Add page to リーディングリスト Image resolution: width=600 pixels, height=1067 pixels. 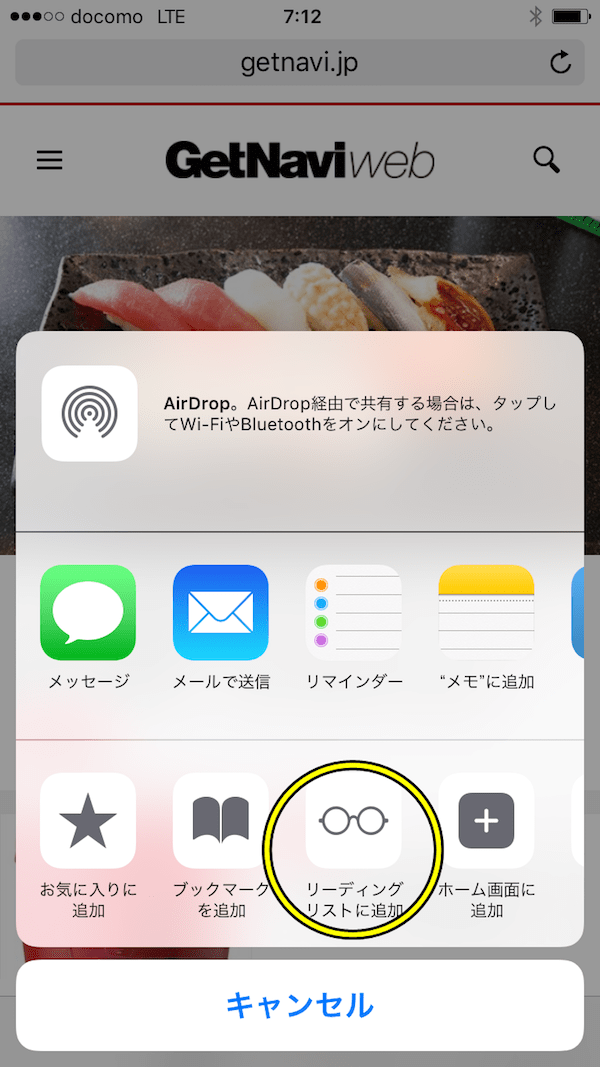click(x=353, y=821)
